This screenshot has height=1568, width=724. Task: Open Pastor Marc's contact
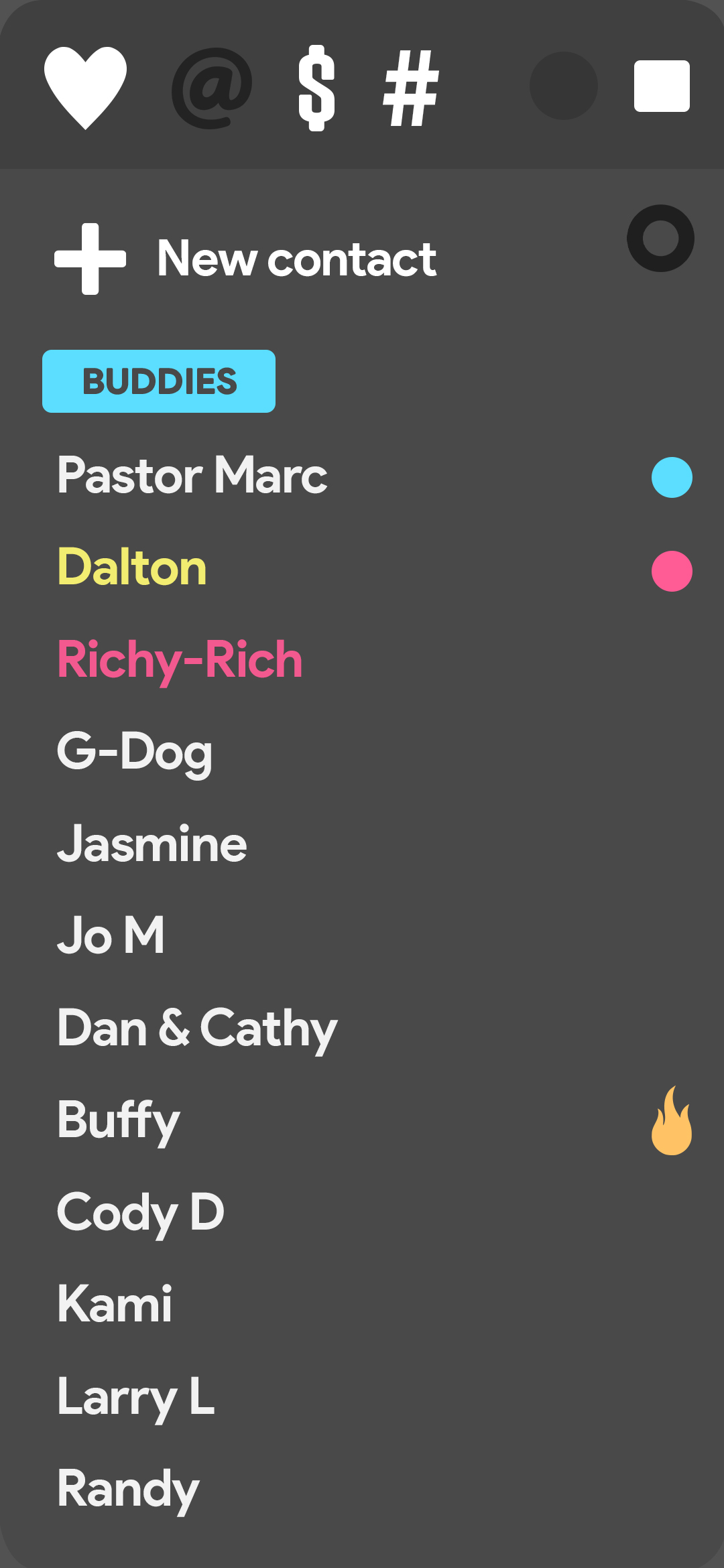click(192, 475)
